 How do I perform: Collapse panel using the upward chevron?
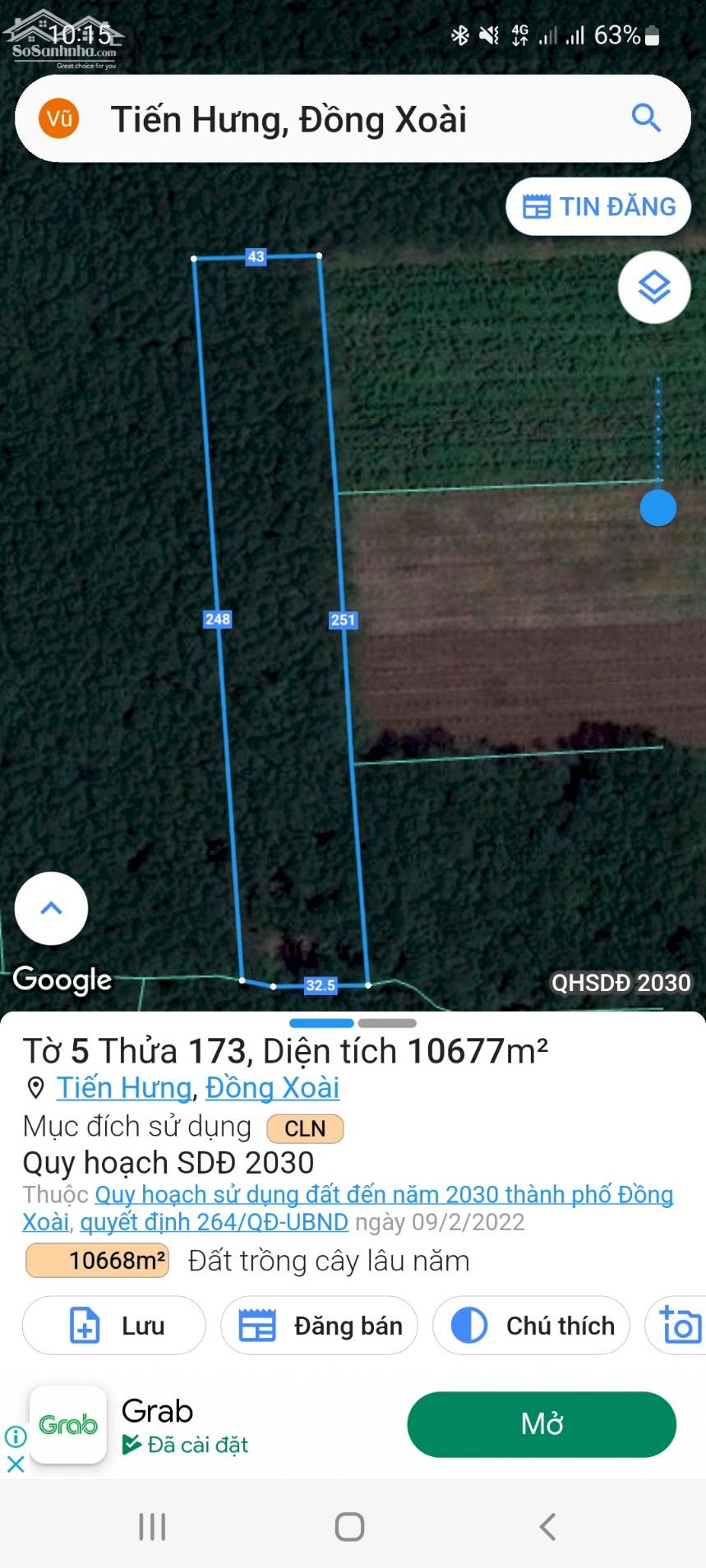point(51,907)
